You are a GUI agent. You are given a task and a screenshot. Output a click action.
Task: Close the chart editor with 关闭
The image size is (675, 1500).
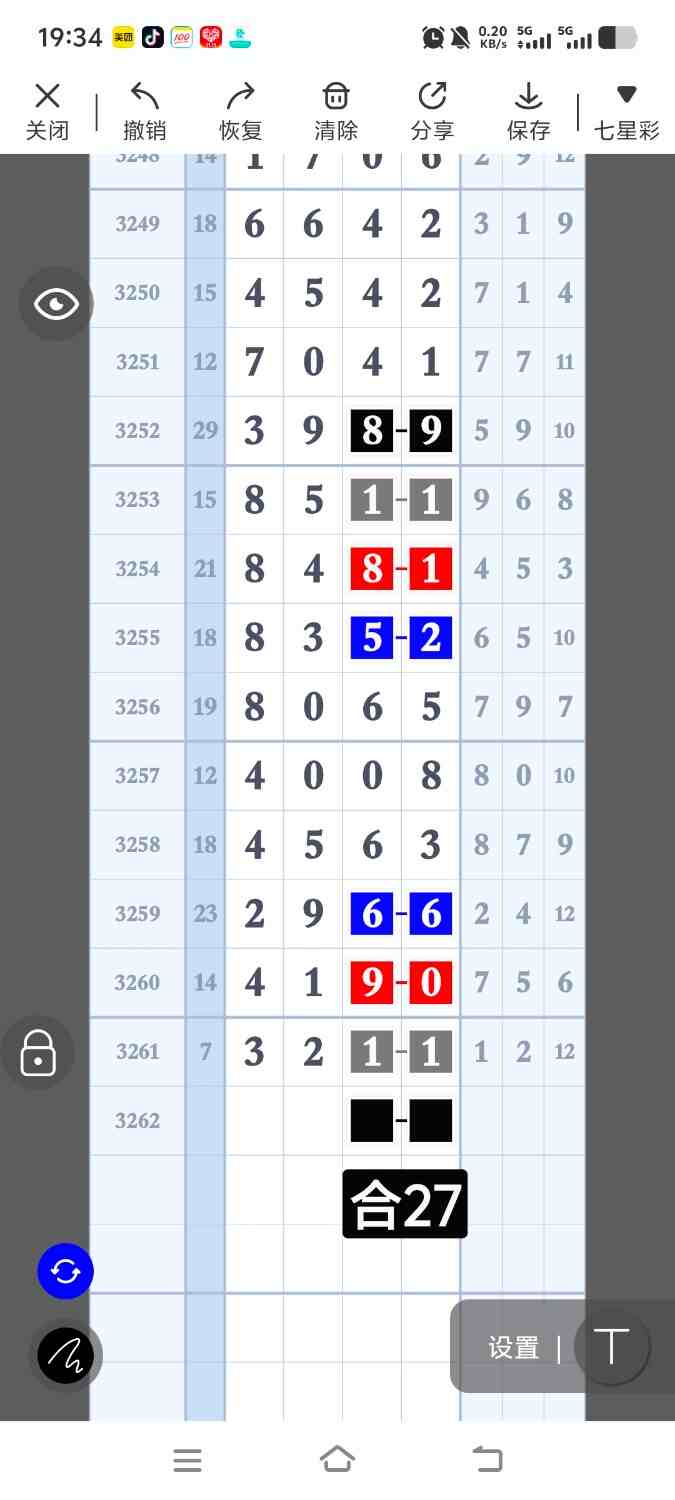pyautogui.click(x=47, y=111)
